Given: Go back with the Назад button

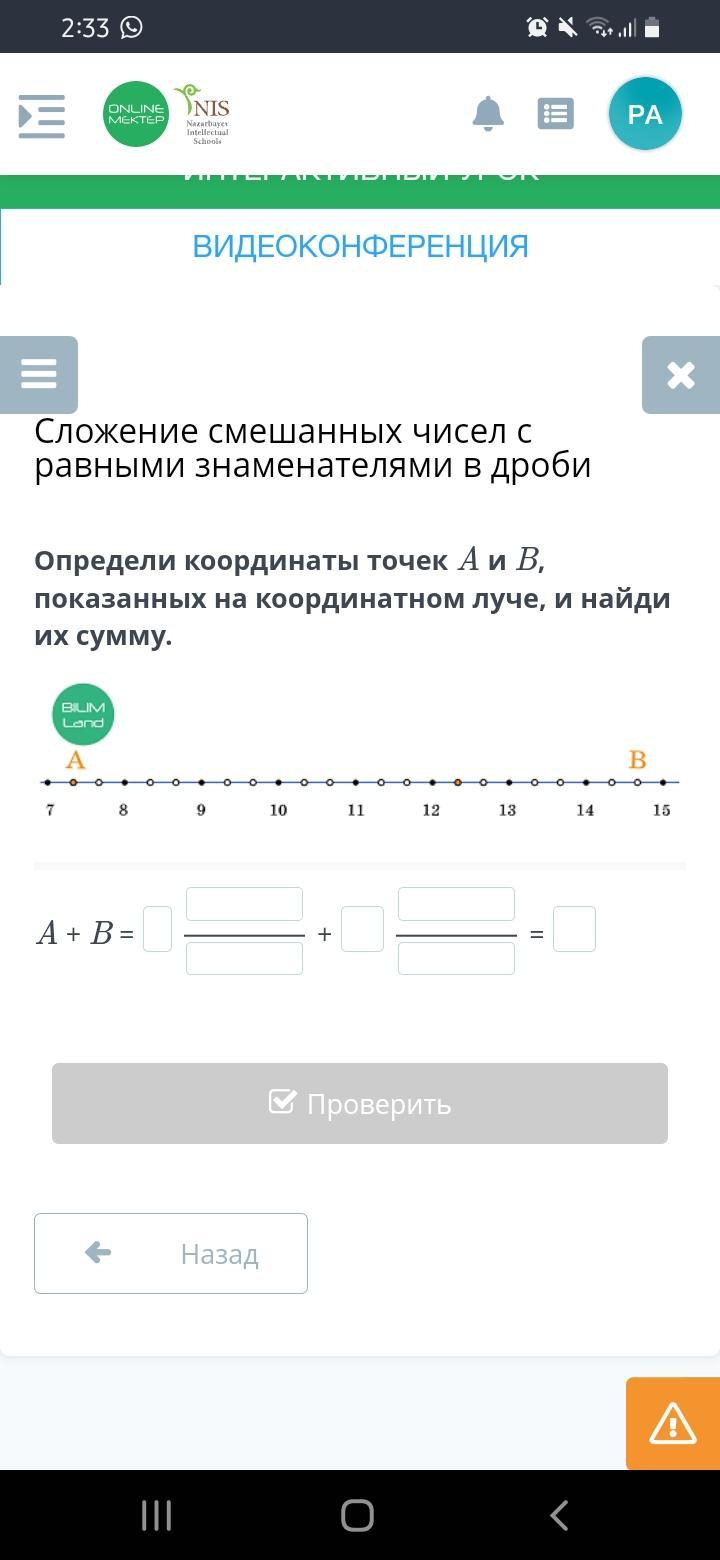Looking at the screenshot, I should 171,1253.
